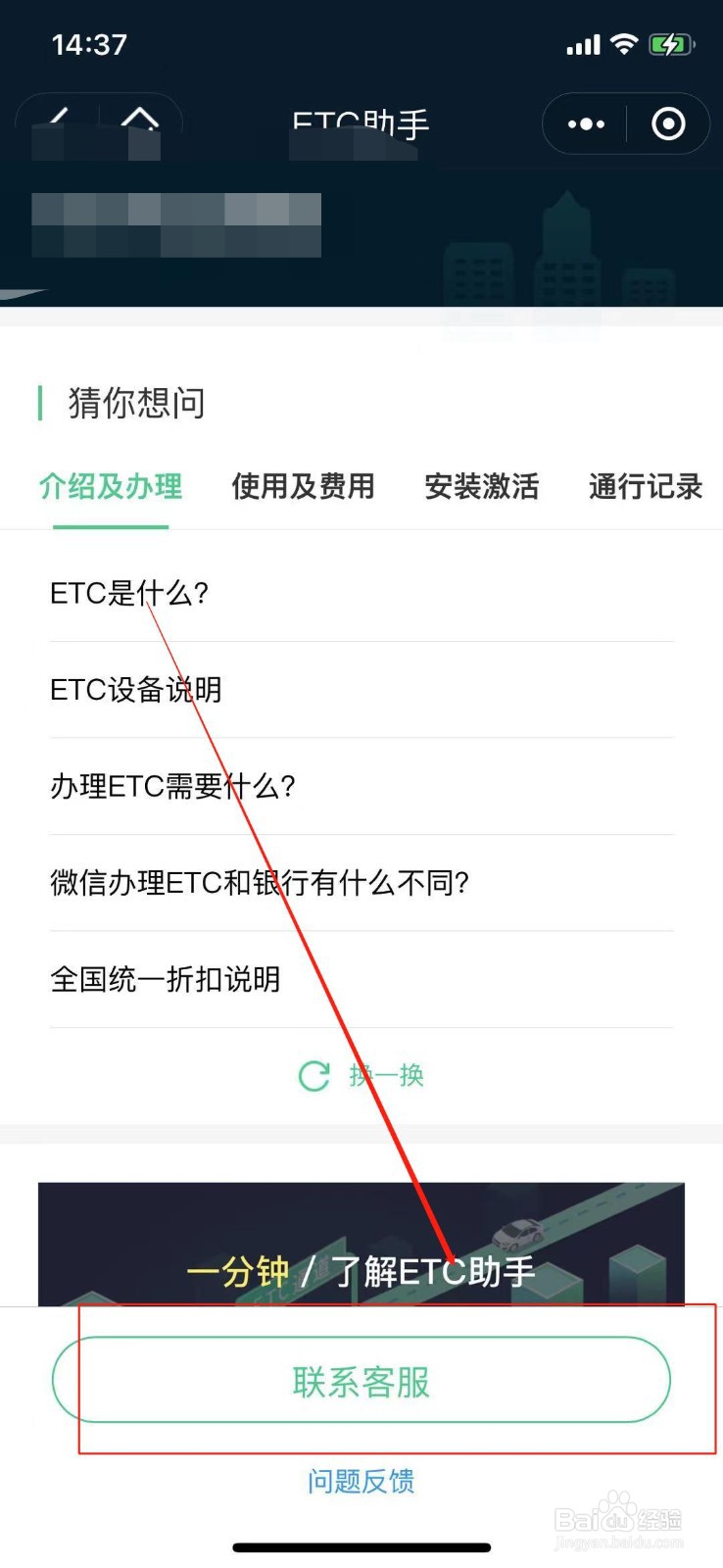Tap the close mini-program circle icon

(667, 124)
